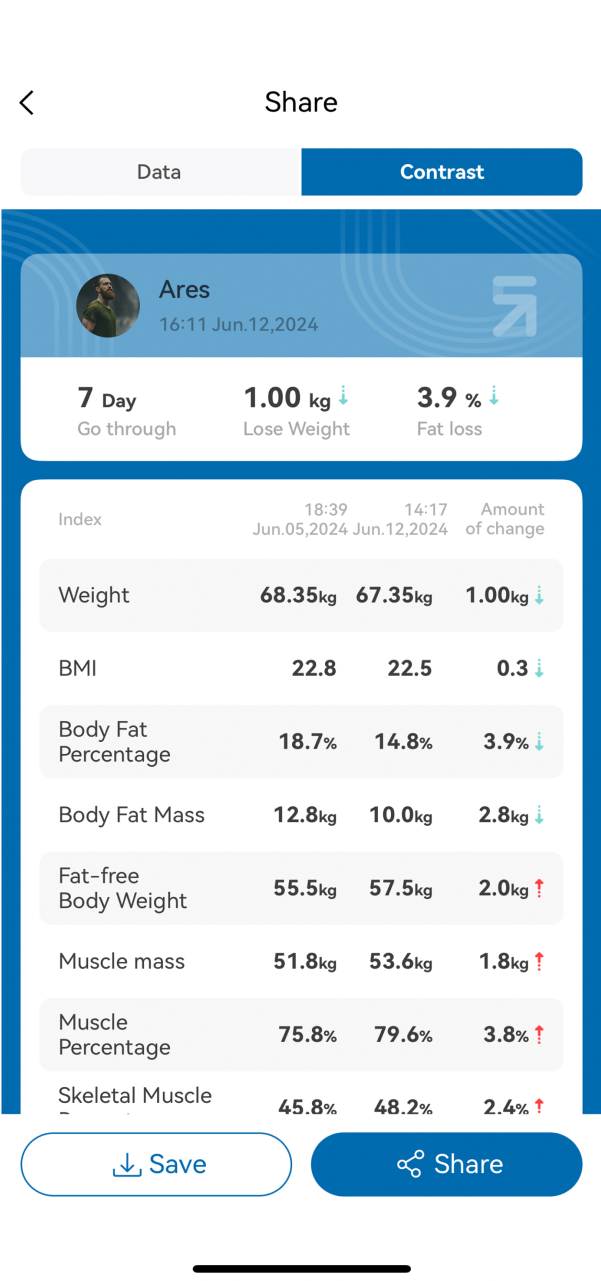
Task: Switch to the Data tab
Action: click(160, 172)
